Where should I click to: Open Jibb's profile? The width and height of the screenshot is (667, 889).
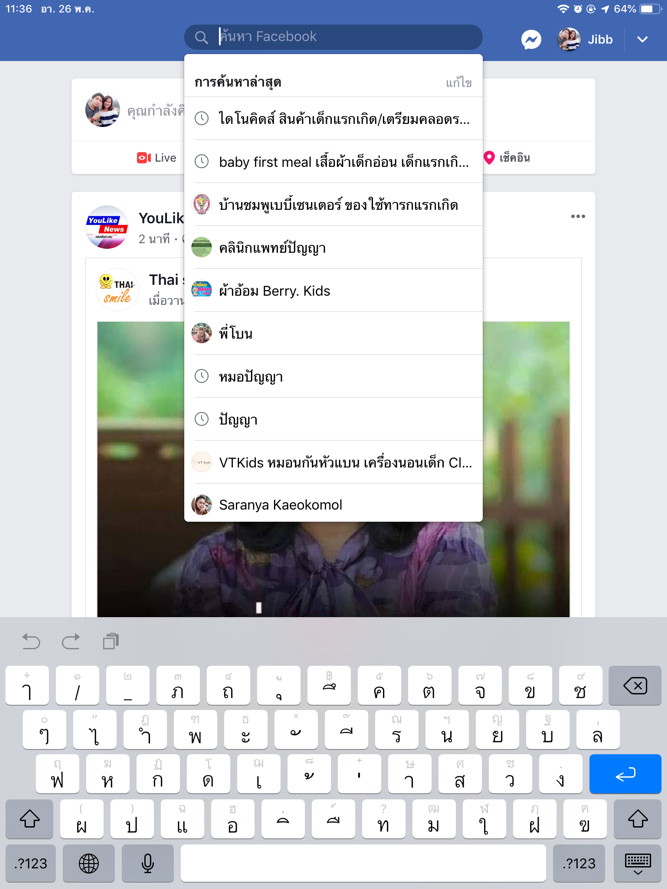coord(585,40)
